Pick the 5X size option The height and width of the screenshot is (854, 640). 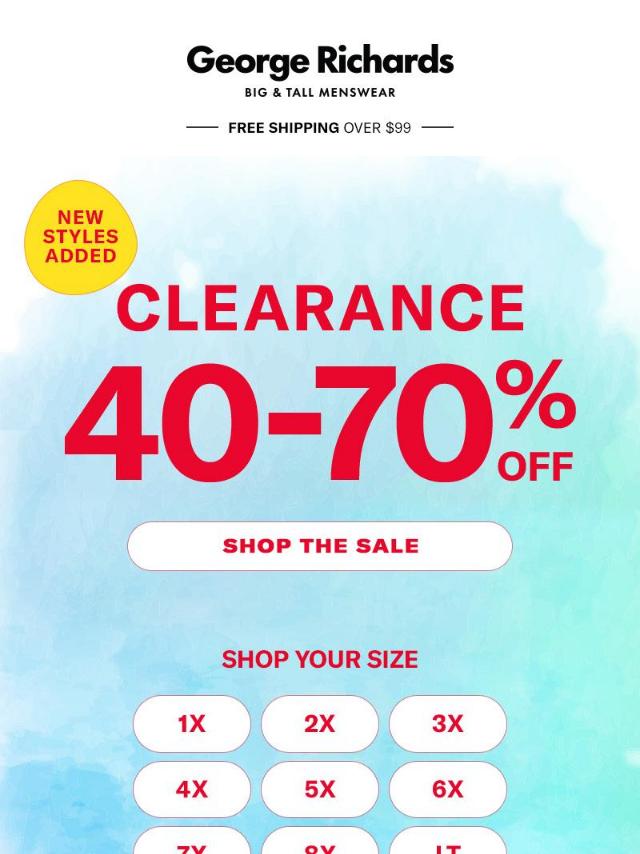tap(320, 789)
